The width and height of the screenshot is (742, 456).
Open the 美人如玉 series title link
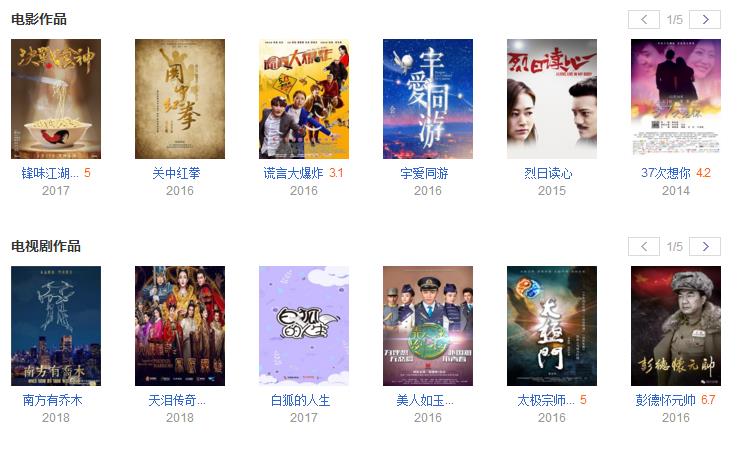(425, 400)
